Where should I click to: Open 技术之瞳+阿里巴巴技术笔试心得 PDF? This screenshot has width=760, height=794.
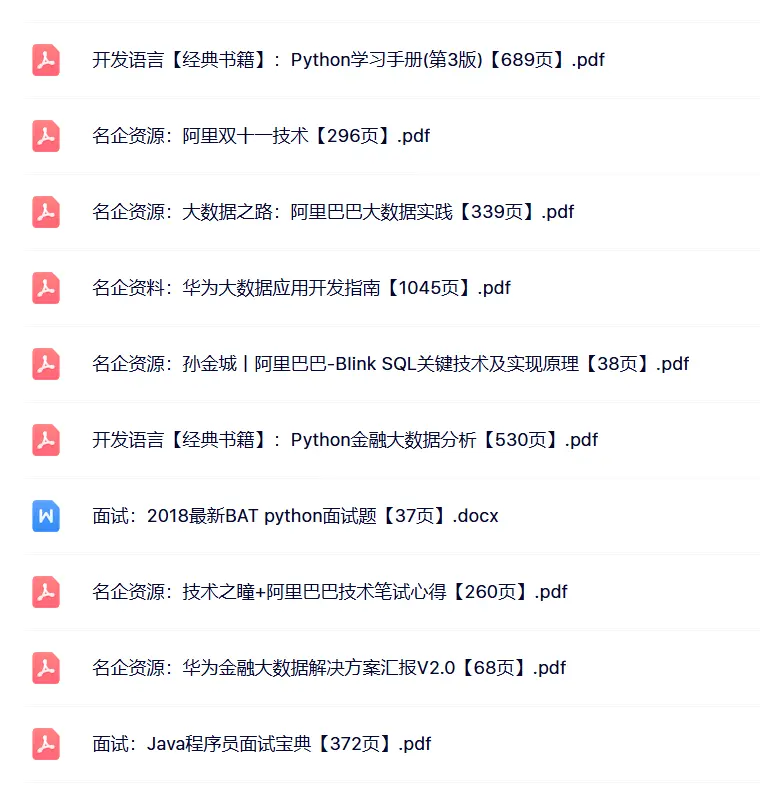point(330,592)
